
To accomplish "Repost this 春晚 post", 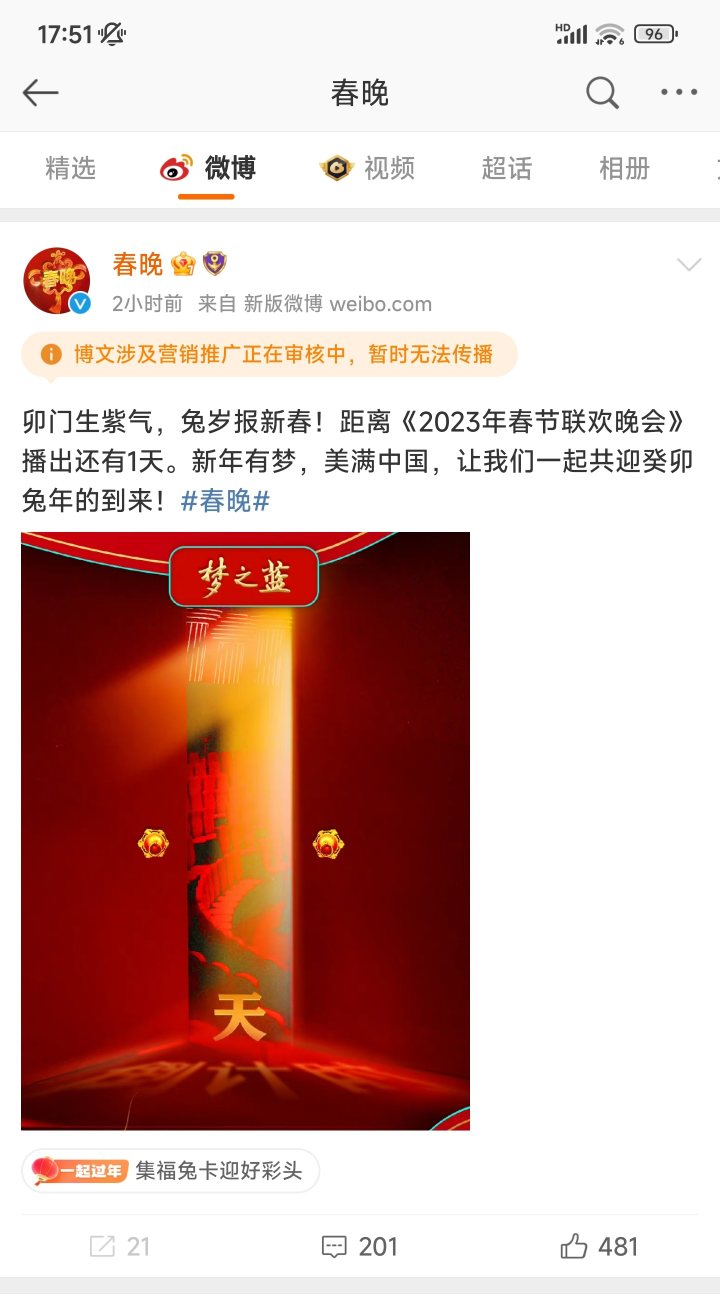I will tap(120, 1246).
